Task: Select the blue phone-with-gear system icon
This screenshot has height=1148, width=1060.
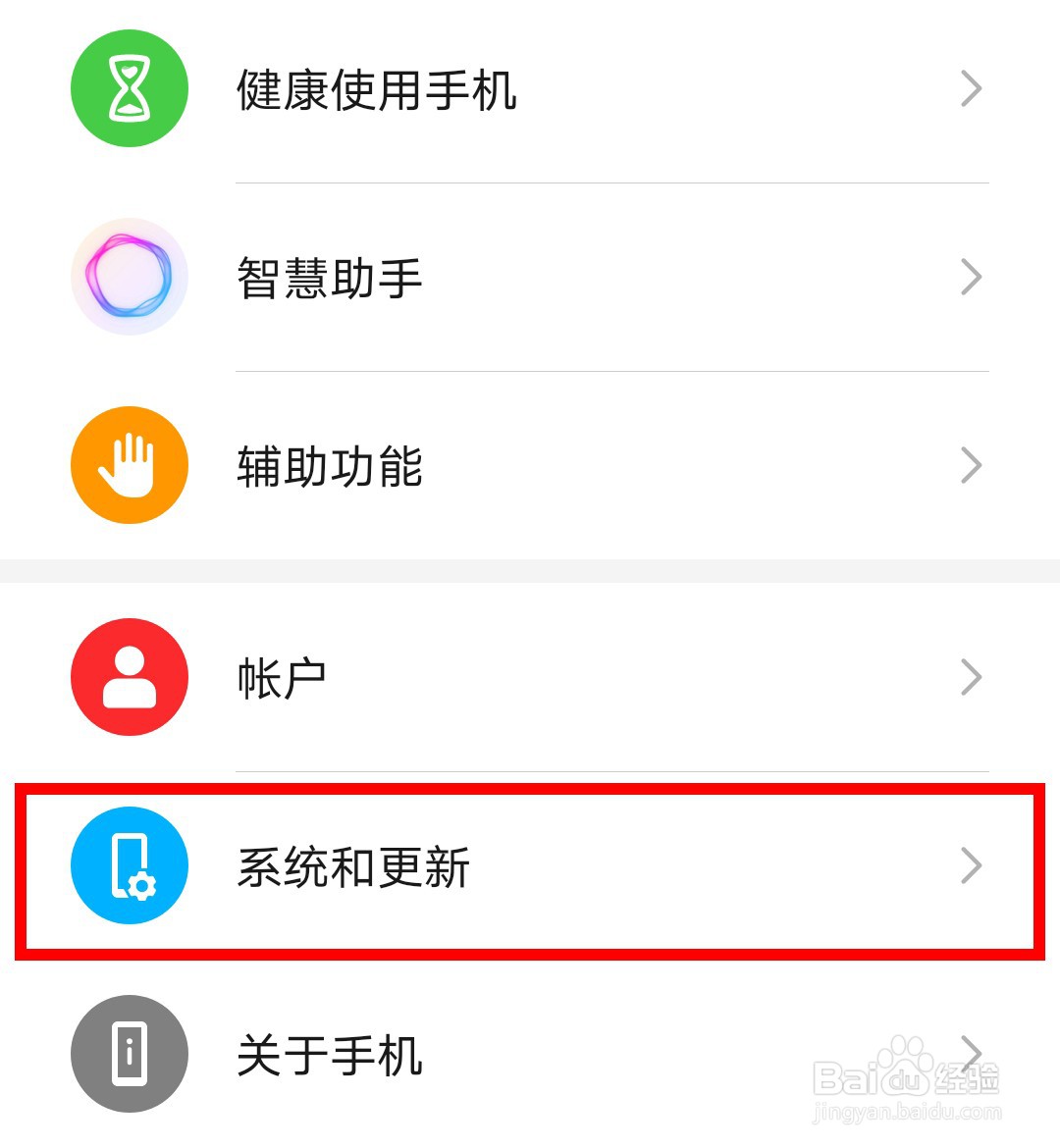Action: [x=129, y=866]
